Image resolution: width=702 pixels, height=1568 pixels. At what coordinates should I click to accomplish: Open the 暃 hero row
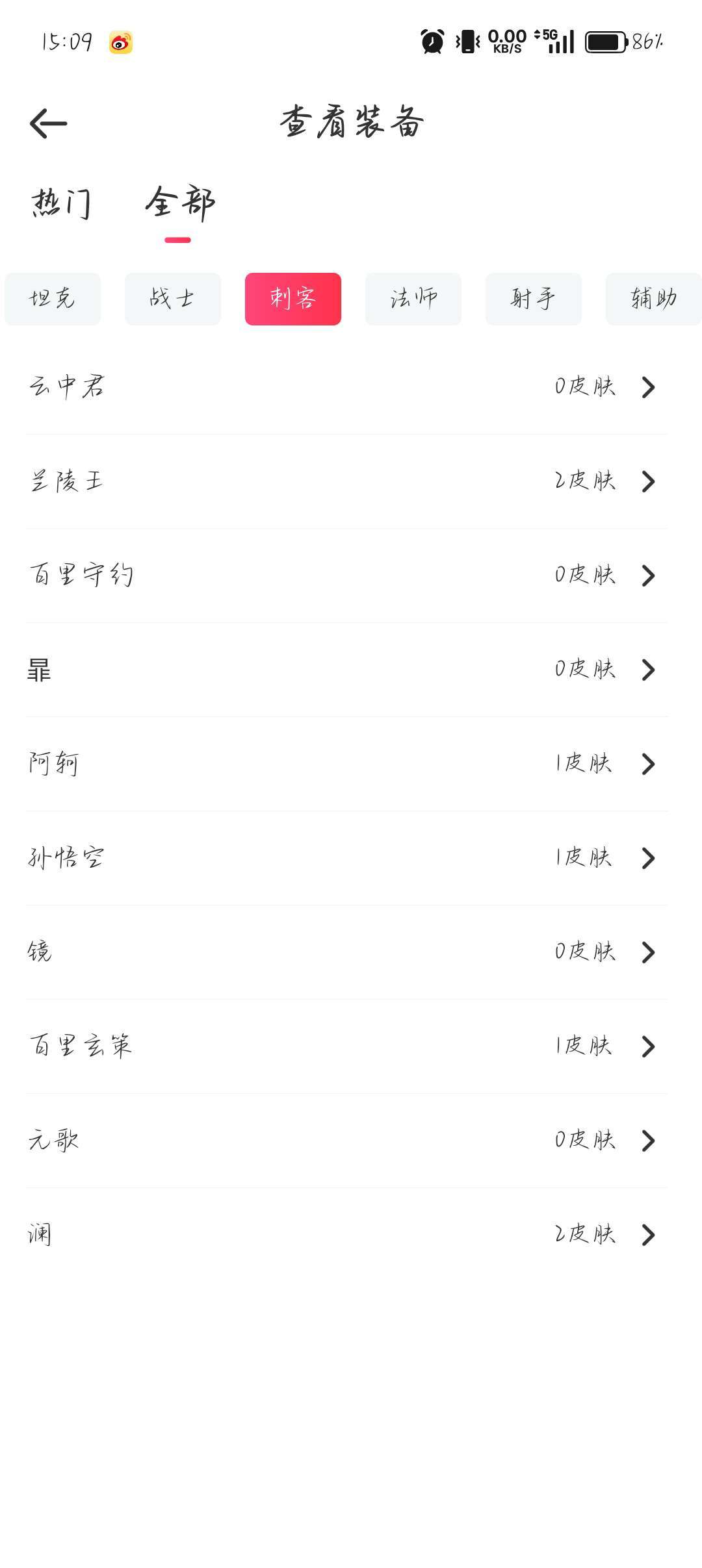point(347,670)
